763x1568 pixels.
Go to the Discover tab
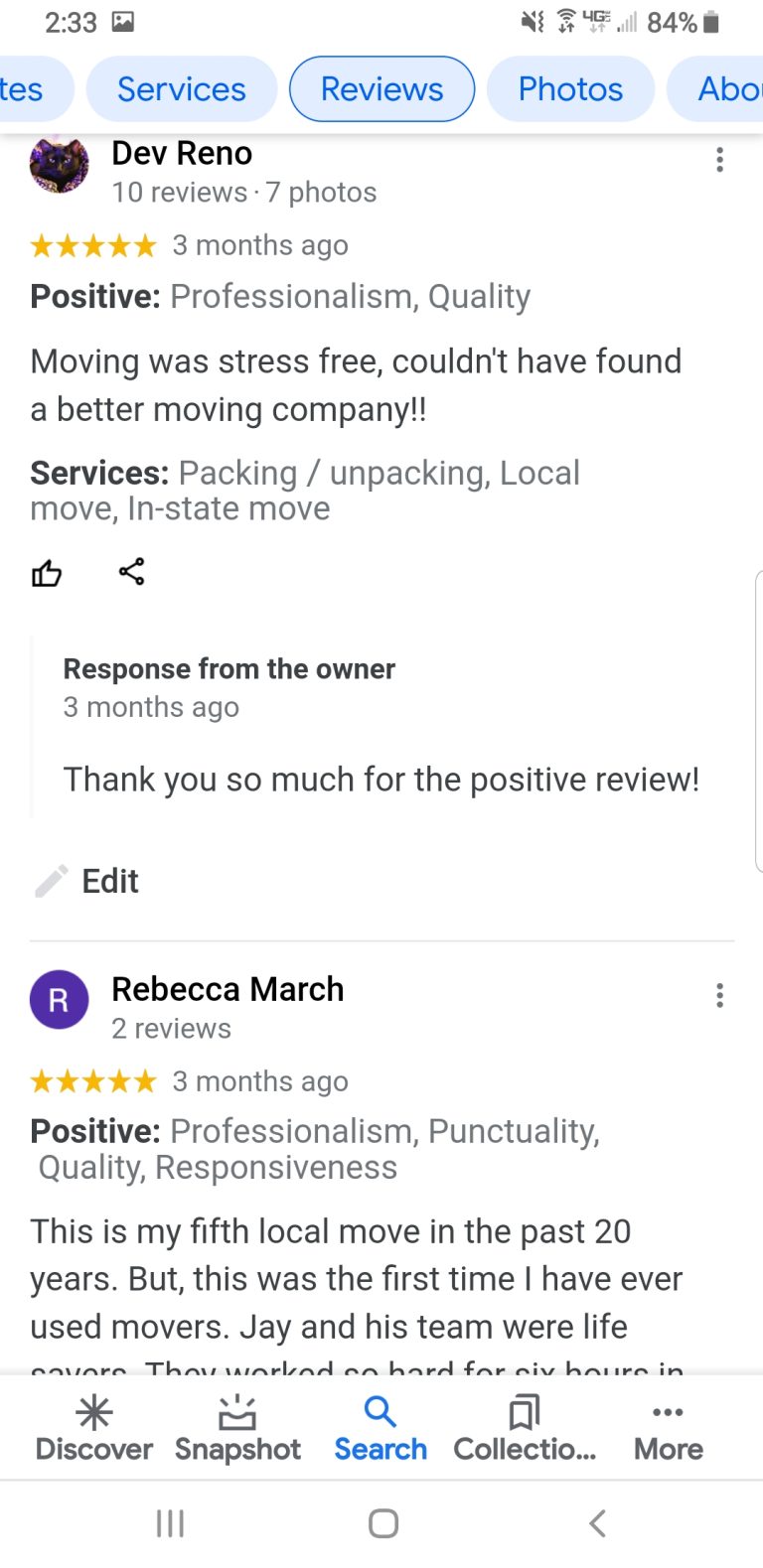[94, 1429]
